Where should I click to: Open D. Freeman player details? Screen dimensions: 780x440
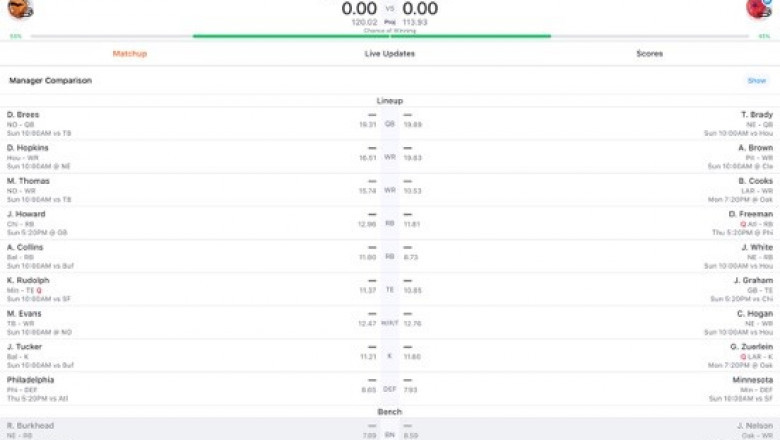coord(753,214)
